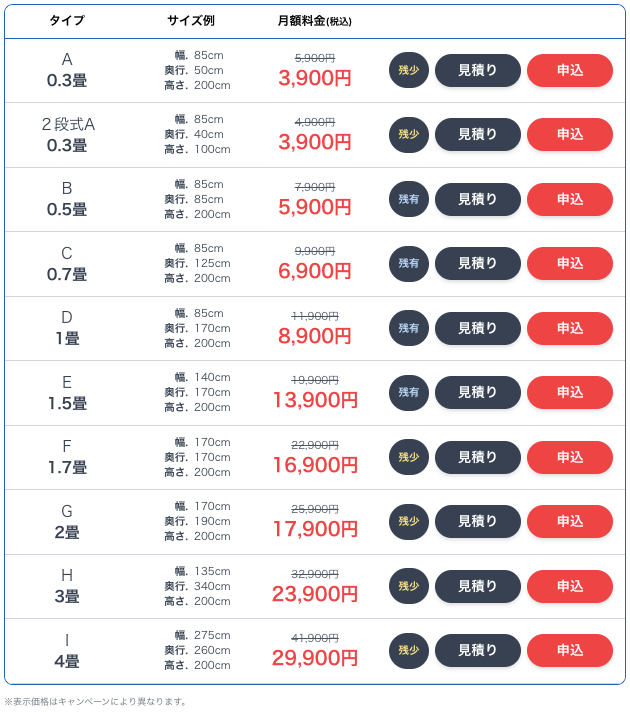630x712 pixels.
Task: Open 見積り for type C 0.7畳
Action: (x=477, y=263)
